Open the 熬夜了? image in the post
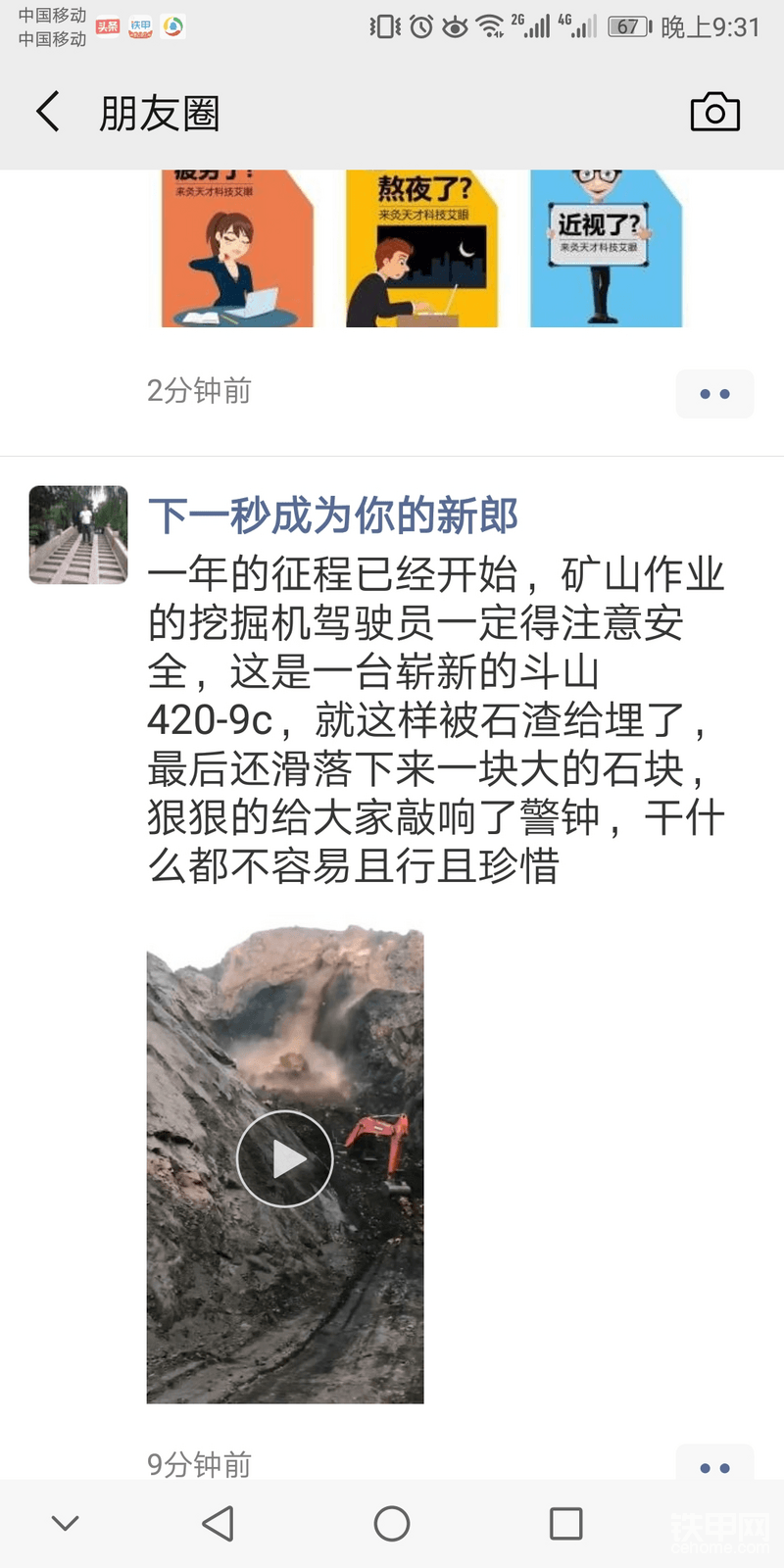The height and width of the screenshot is (1568, 784). (421, 248)
